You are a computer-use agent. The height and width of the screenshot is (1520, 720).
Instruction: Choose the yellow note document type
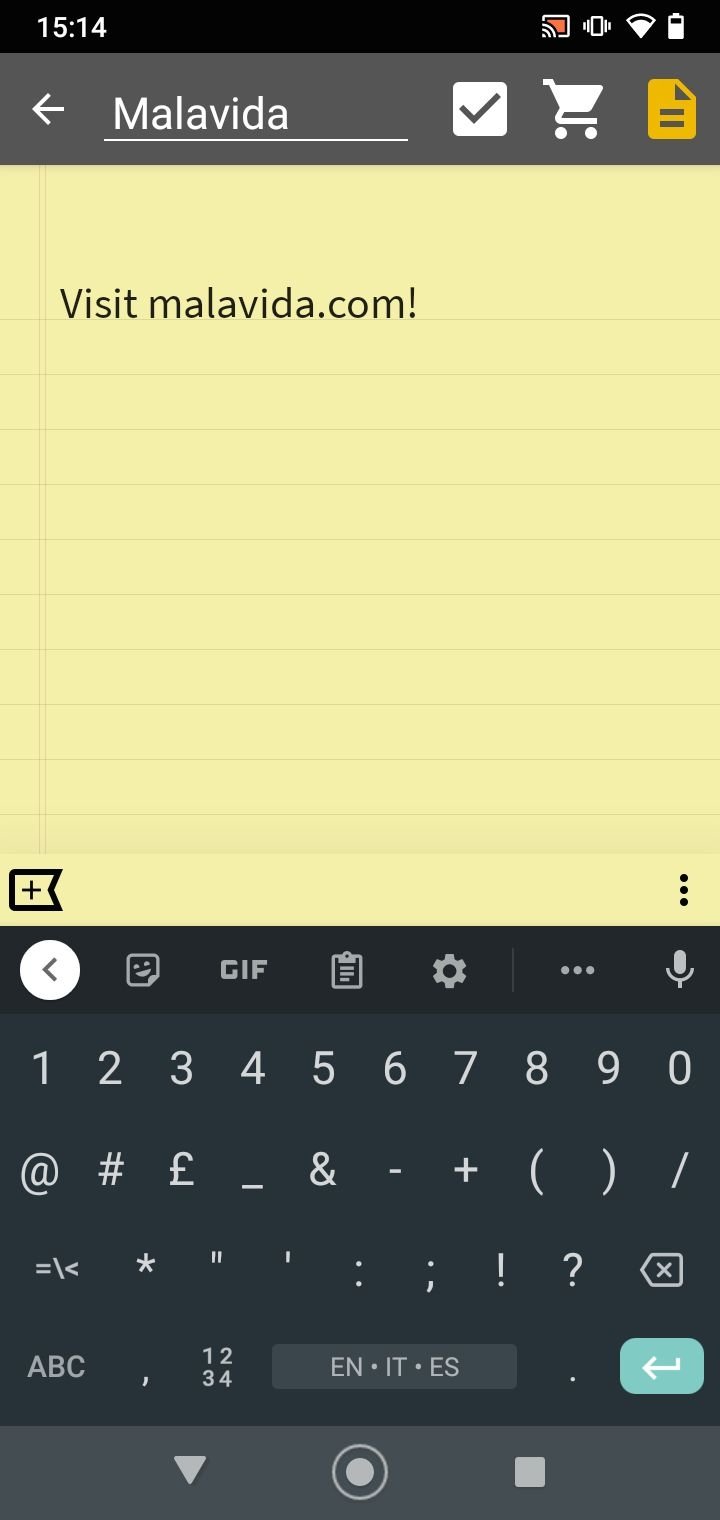672,109
